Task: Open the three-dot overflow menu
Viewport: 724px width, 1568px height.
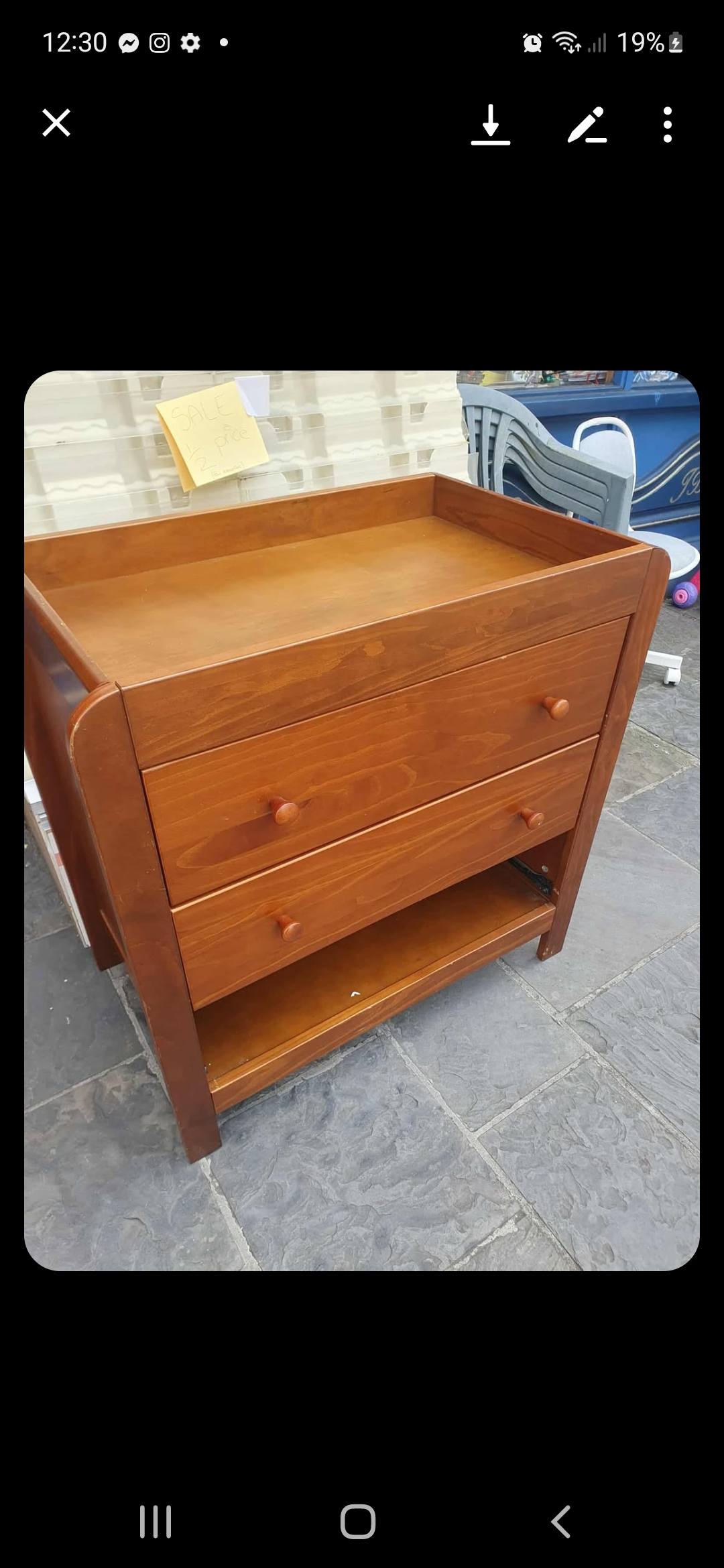Action: point(667,125)
